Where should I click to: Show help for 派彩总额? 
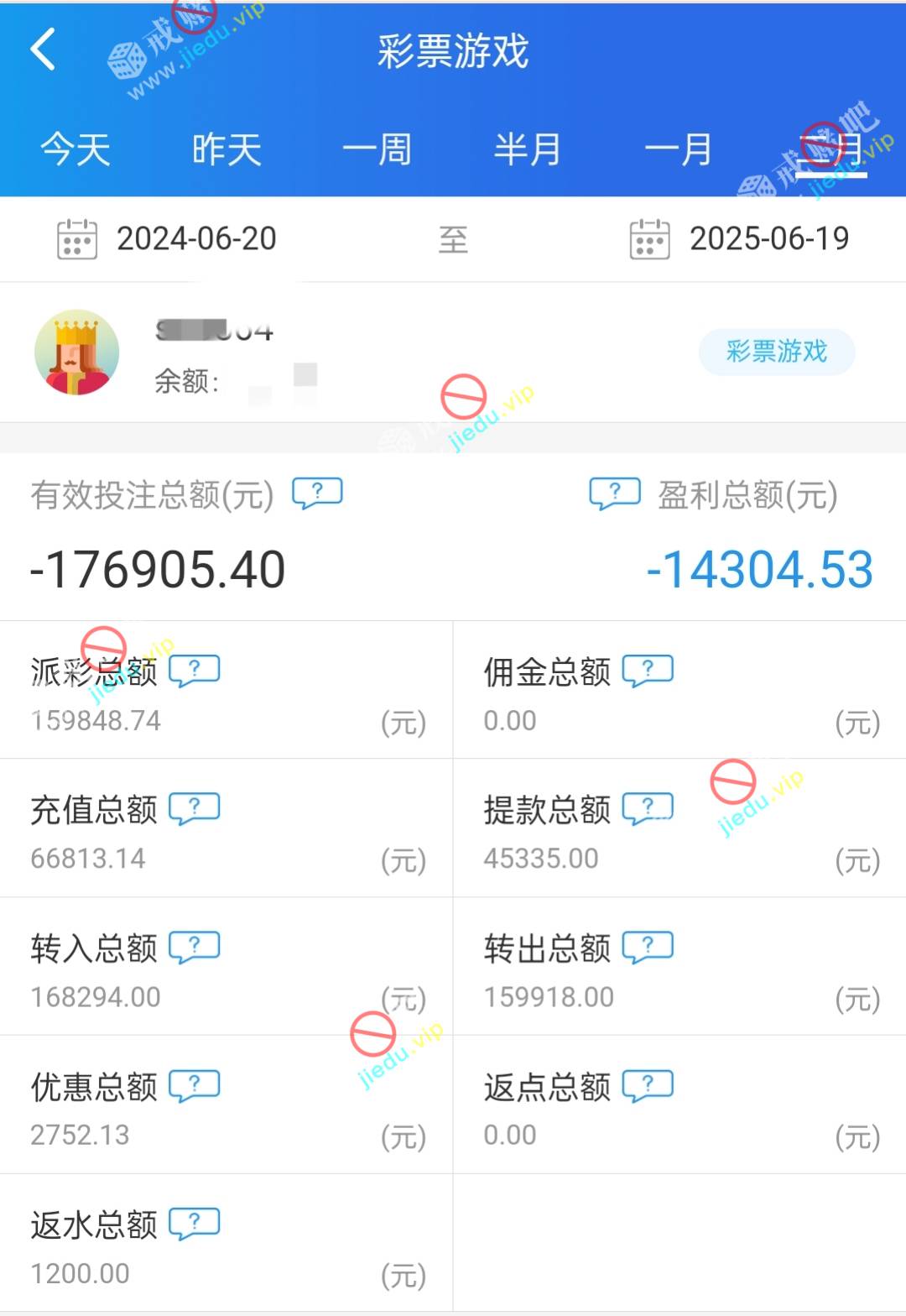[195, 670]
